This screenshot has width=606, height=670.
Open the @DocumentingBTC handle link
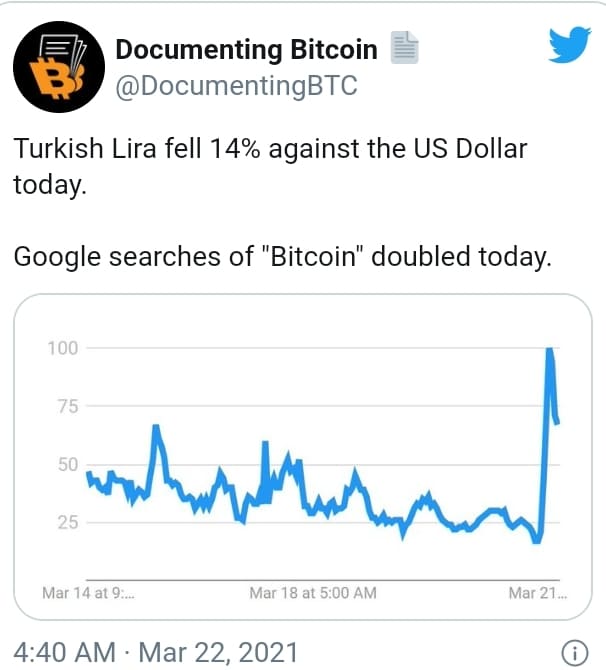pos(236,87)
